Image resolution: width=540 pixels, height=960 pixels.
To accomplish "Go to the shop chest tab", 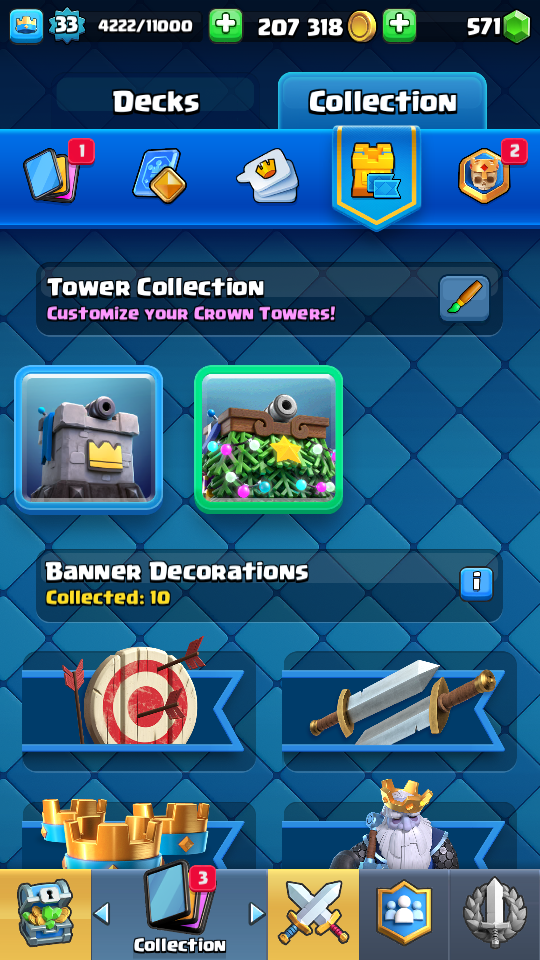I will (45, 914).
